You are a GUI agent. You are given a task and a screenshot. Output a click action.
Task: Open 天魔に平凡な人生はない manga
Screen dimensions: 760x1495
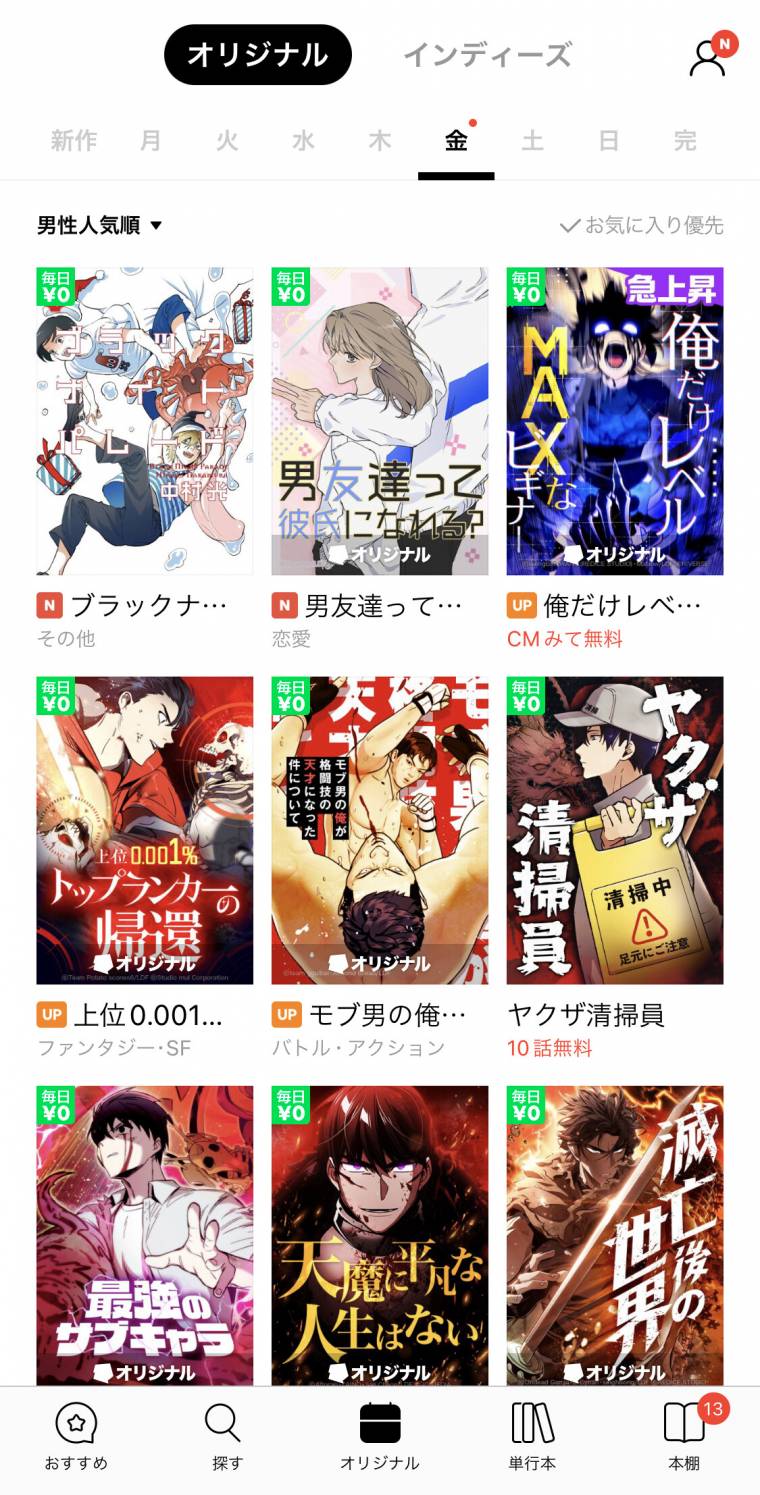tap(380, 1236)
